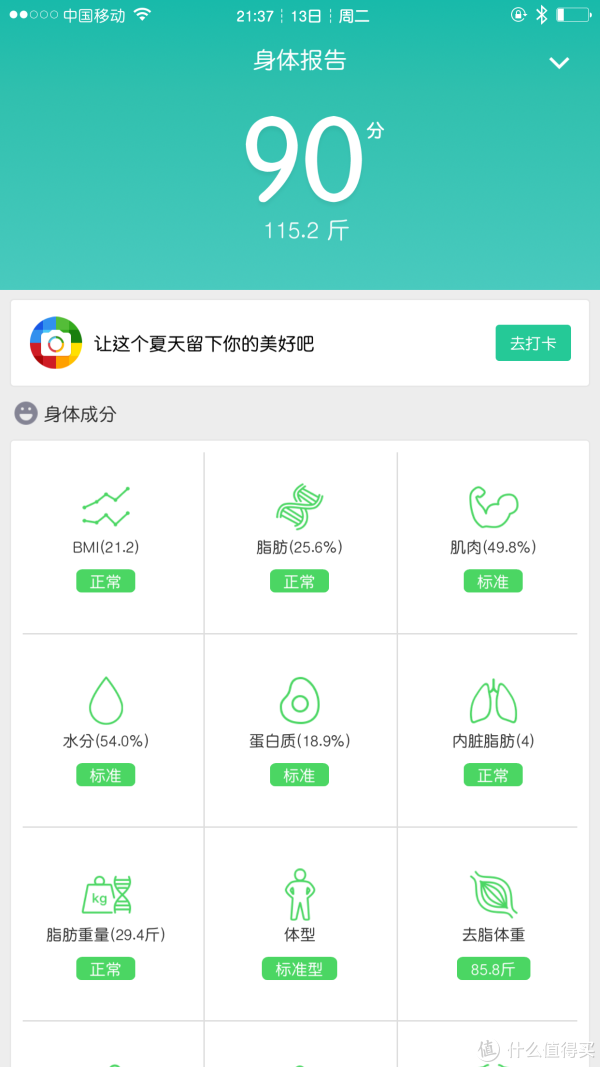The image size is (600, 1067).
Task: Collapse the body report with the chevron
Action: (559, 63)
